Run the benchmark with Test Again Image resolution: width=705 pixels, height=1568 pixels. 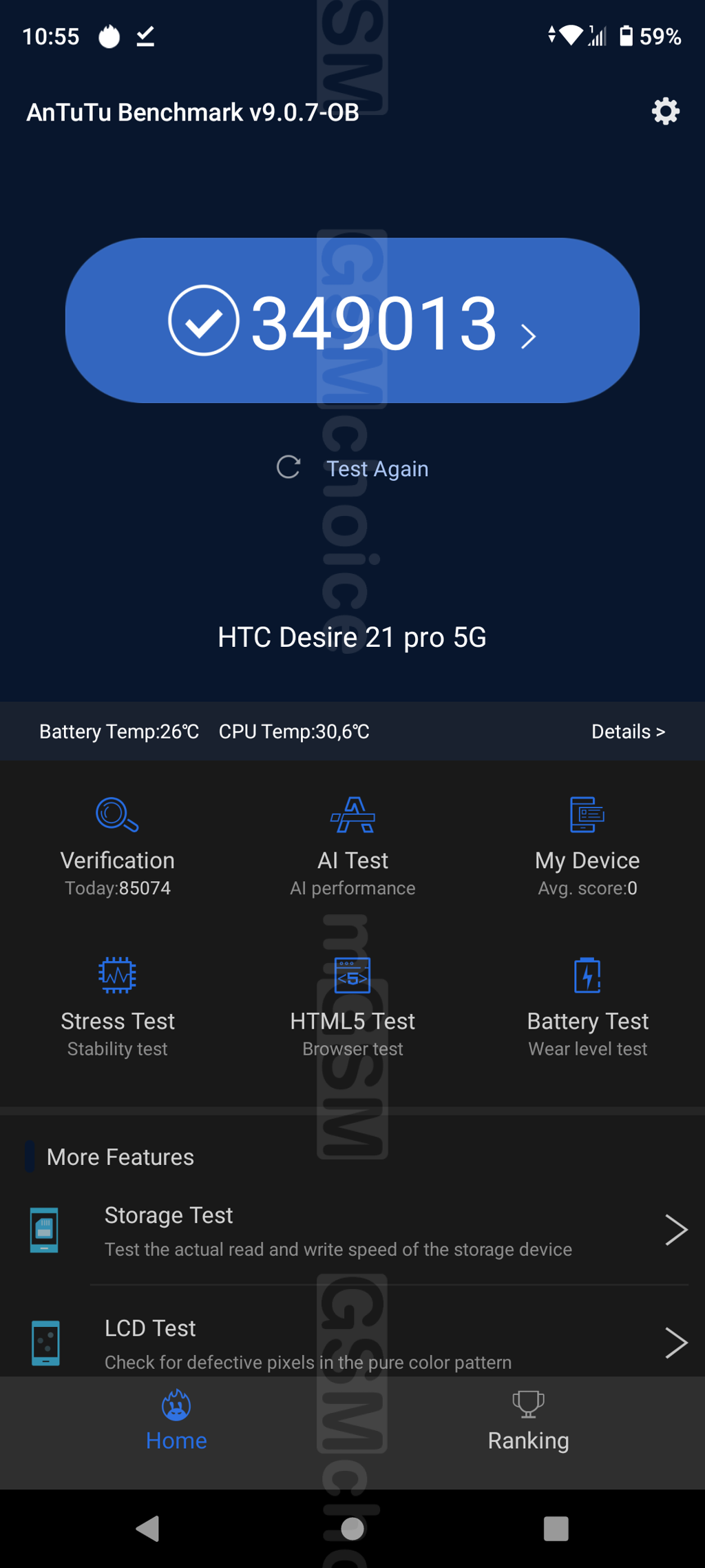pos(352,468)
